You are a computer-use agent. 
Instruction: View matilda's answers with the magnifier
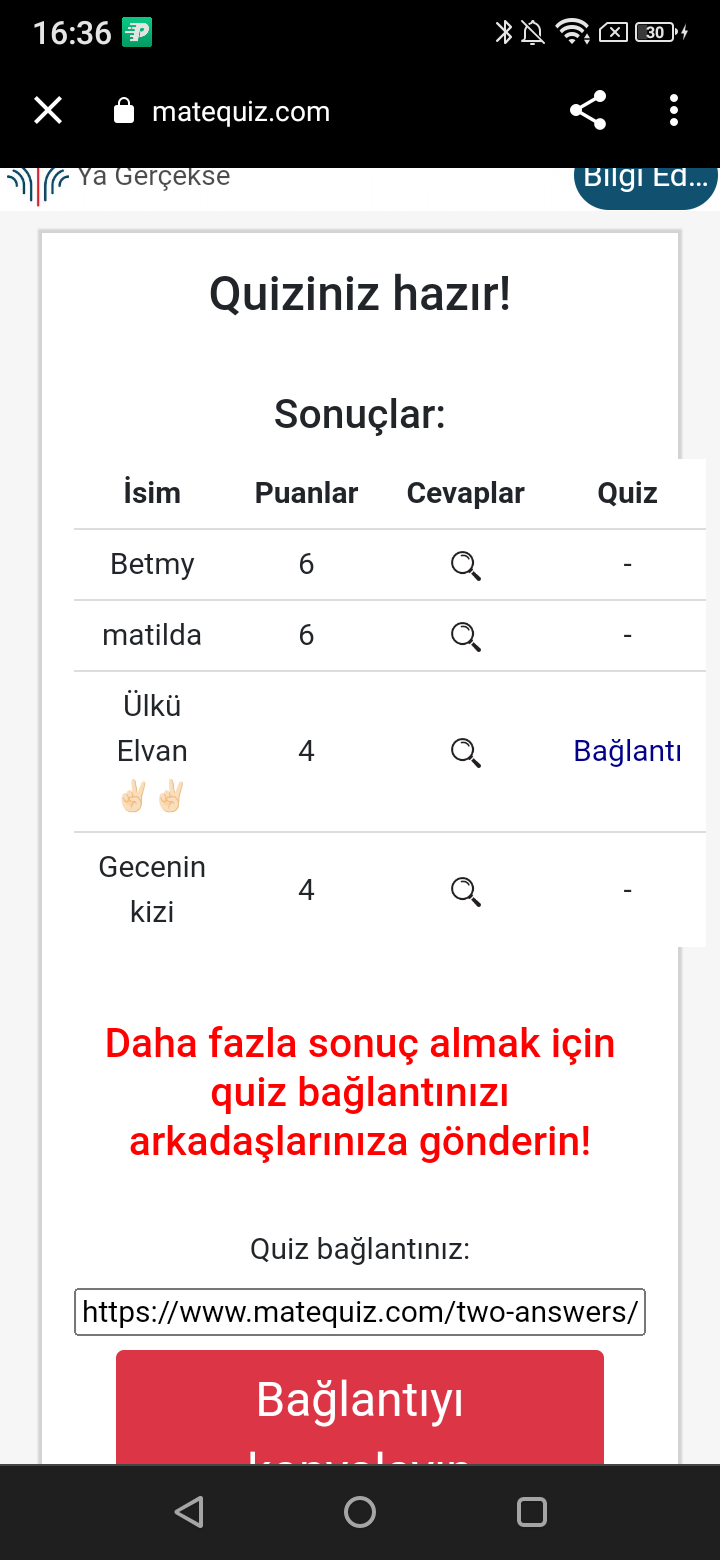tap(466, 636)
